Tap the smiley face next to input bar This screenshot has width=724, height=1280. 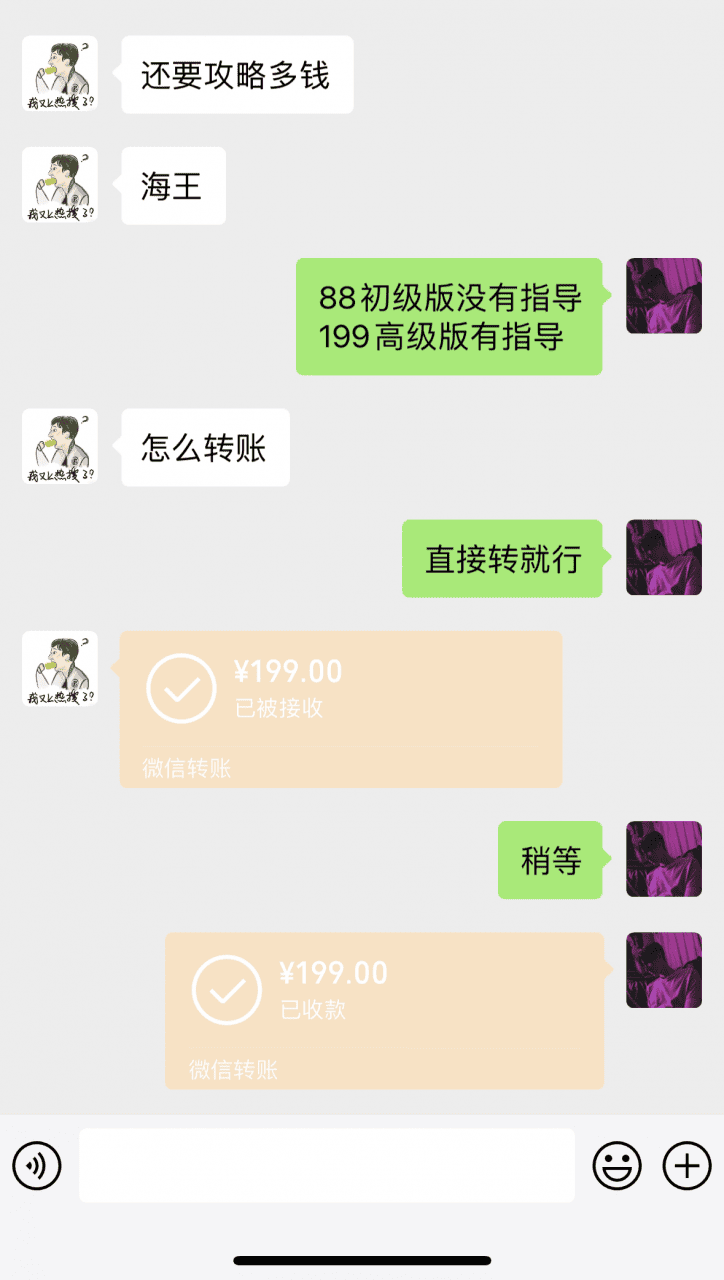618,1165
